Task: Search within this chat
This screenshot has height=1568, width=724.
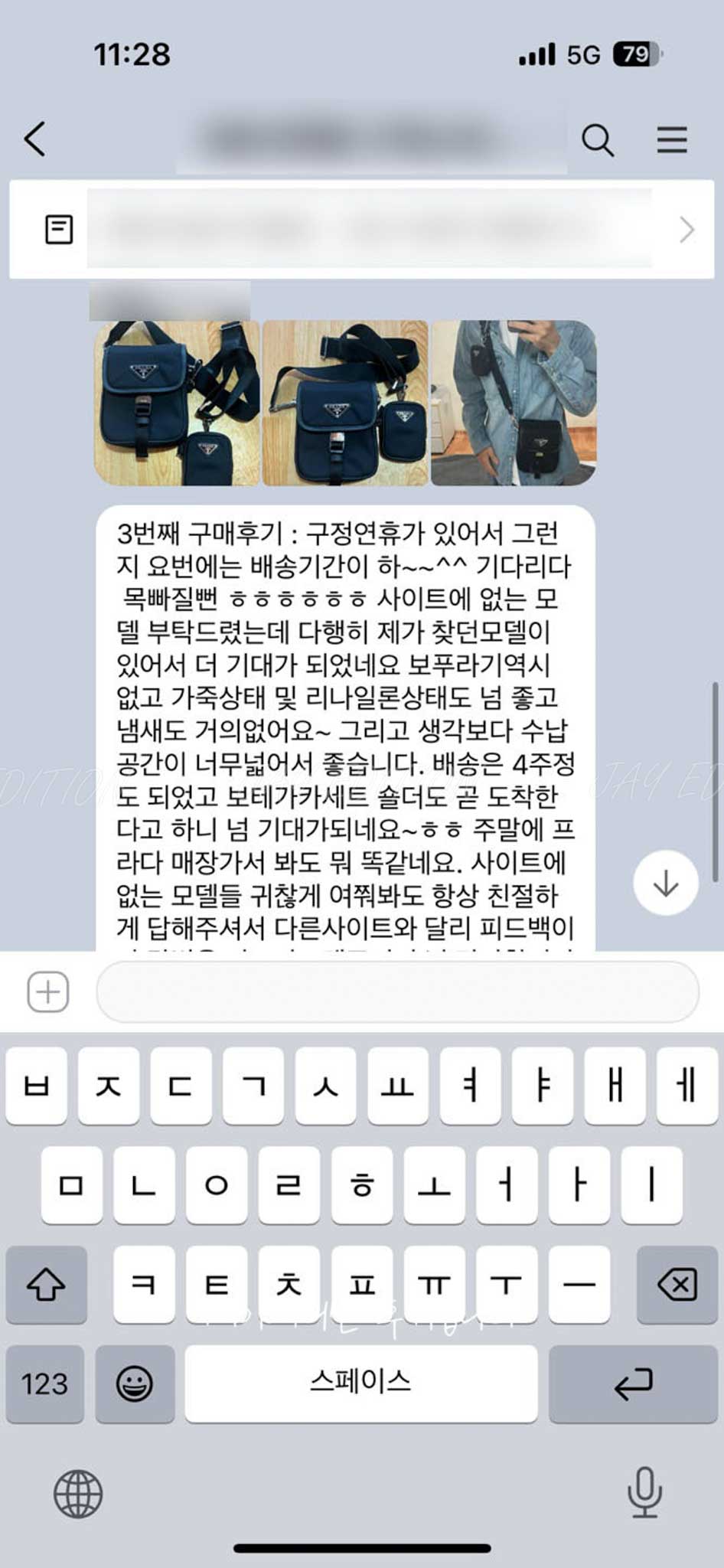Action: (x=597, y=140)
